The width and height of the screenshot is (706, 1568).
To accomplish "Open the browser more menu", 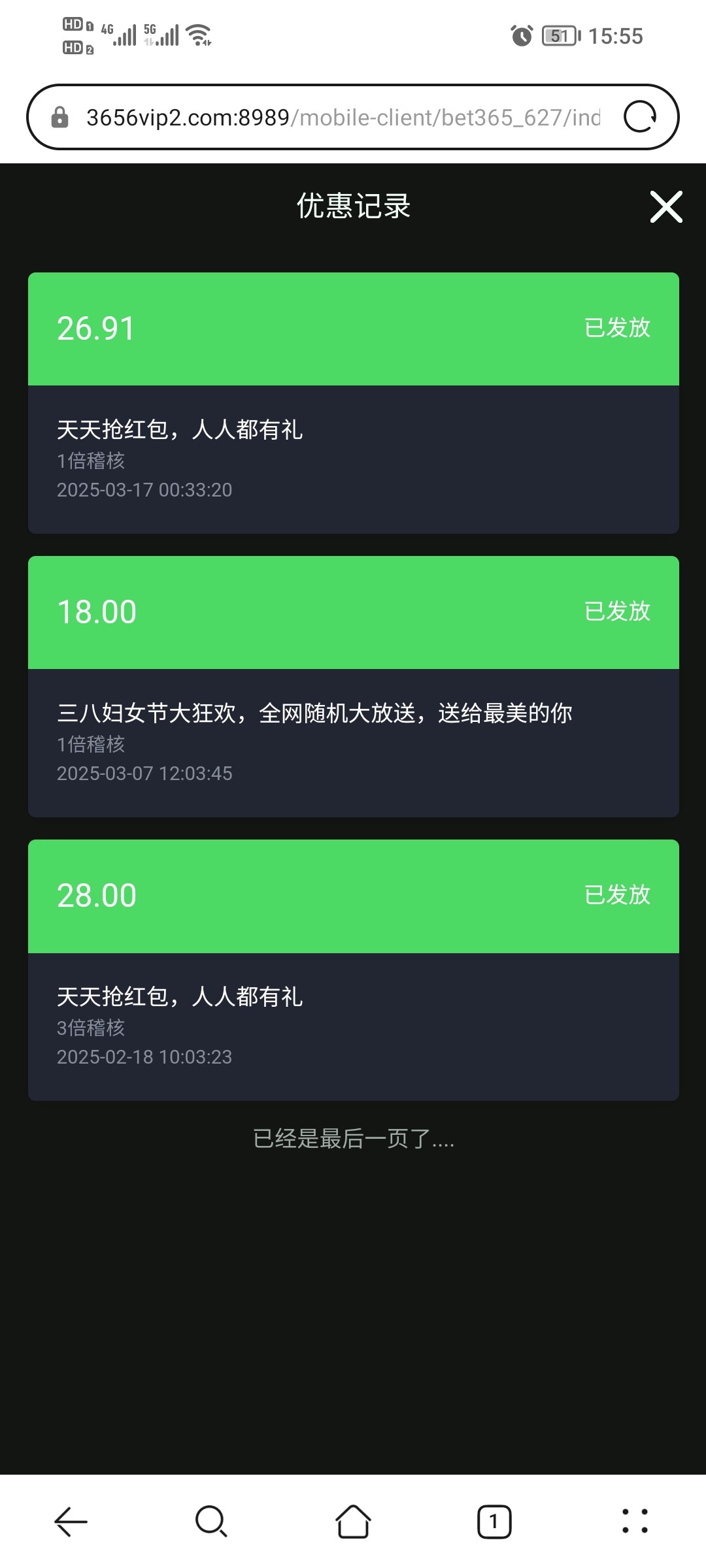I will coord(635,1521).
